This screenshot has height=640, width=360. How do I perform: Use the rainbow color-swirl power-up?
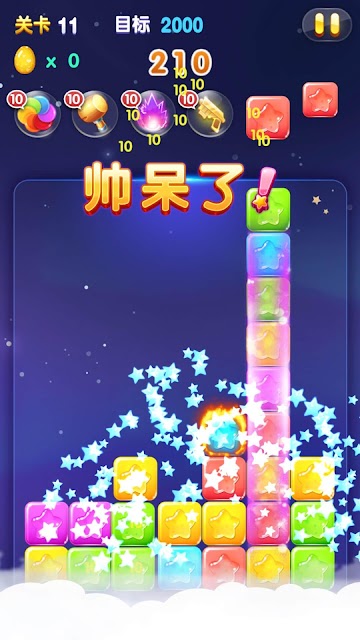pos(38,114)
